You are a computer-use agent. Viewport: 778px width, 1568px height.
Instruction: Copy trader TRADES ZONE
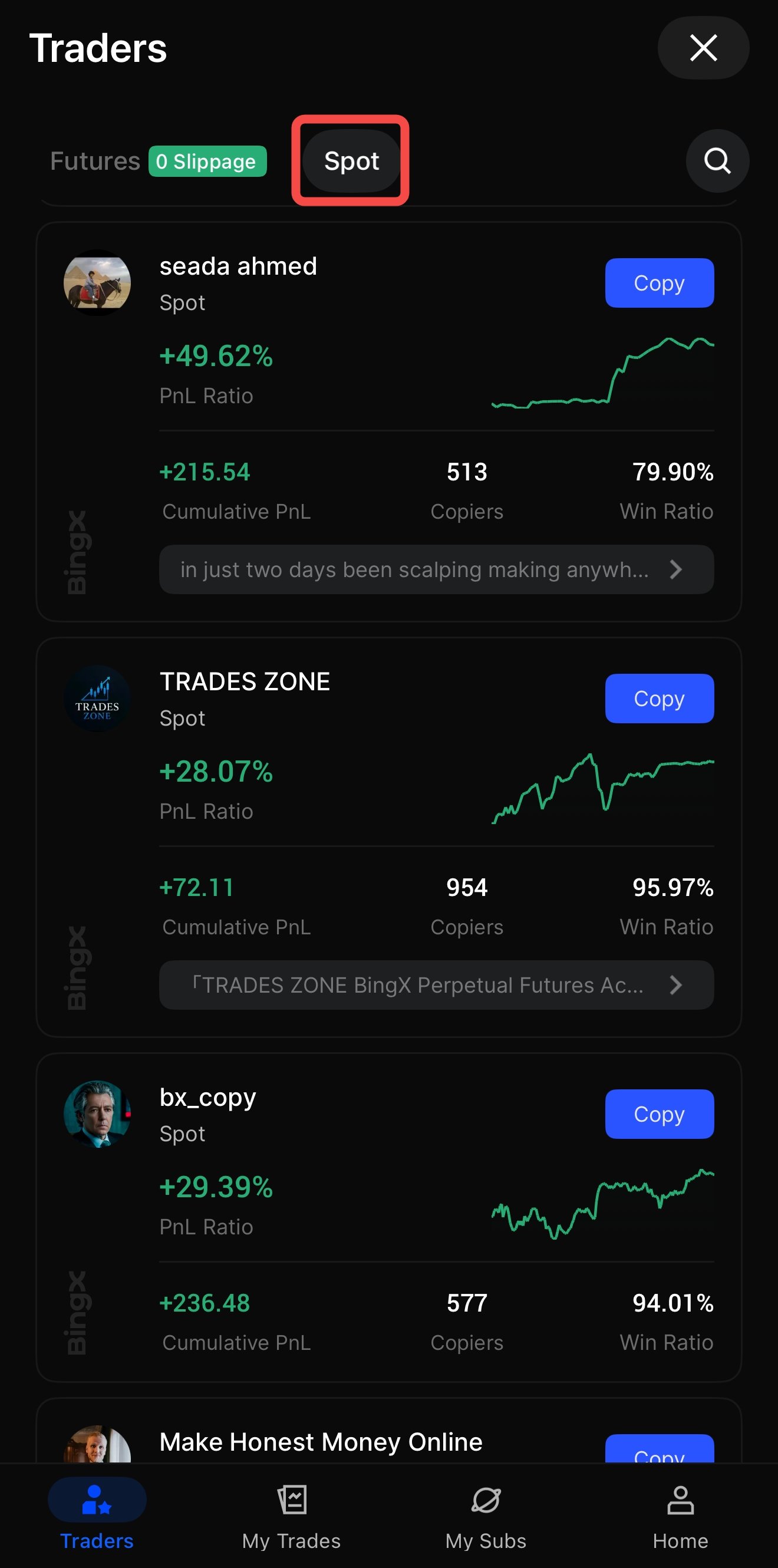click(x=659, y=698)
